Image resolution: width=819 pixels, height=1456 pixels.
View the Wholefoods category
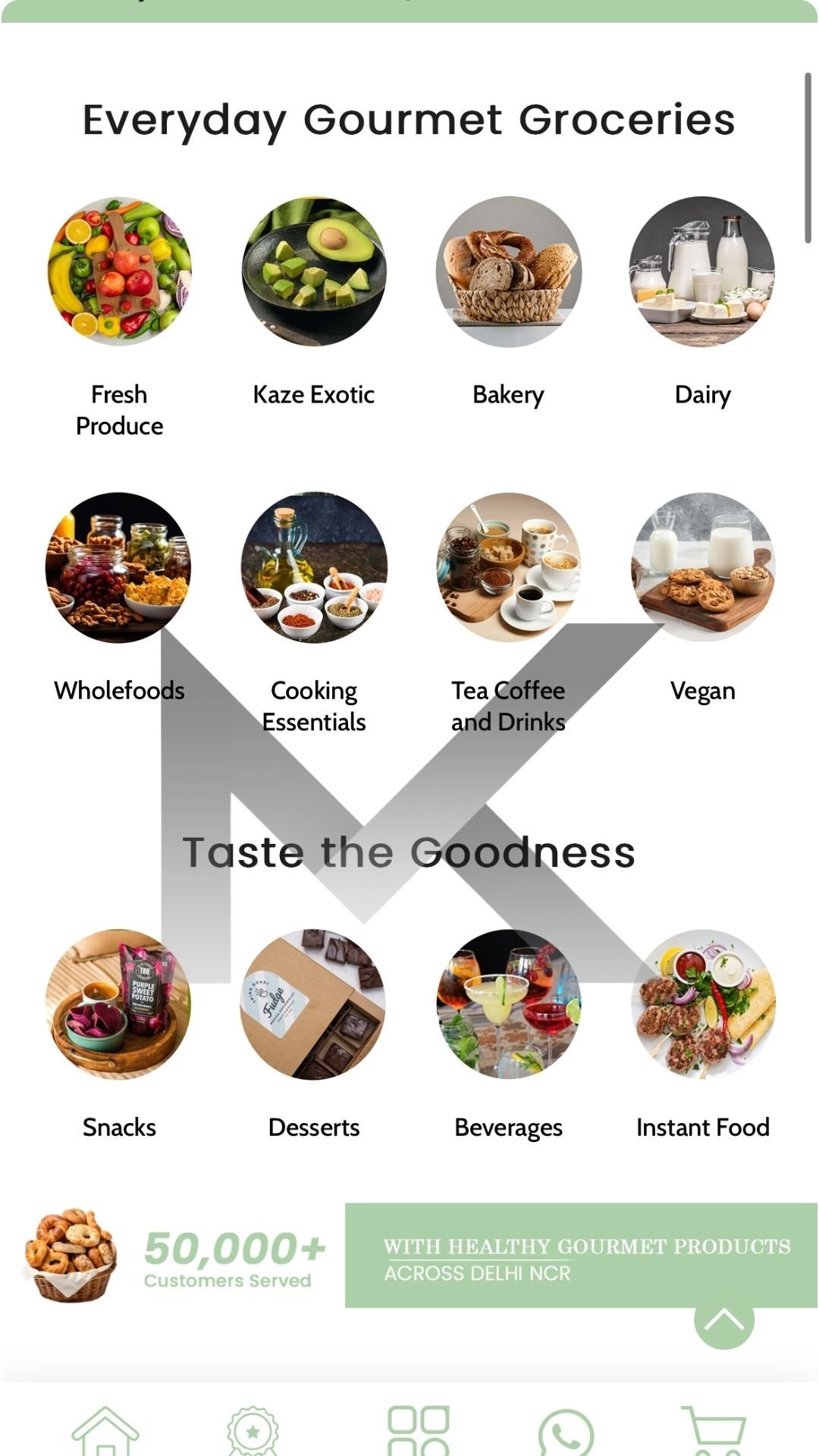pyautogui.click(x=119, y=567)
